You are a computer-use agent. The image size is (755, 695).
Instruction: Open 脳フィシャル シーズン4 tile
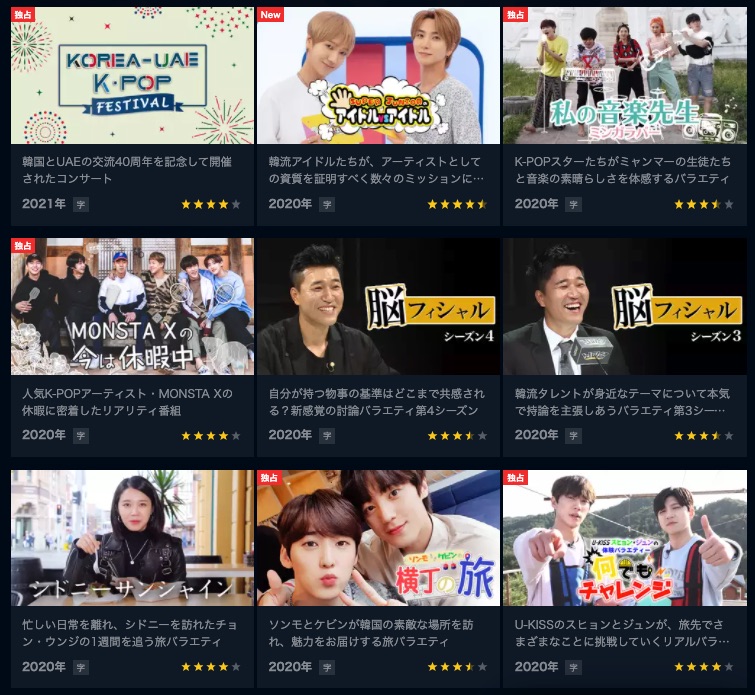click(378, 307)
